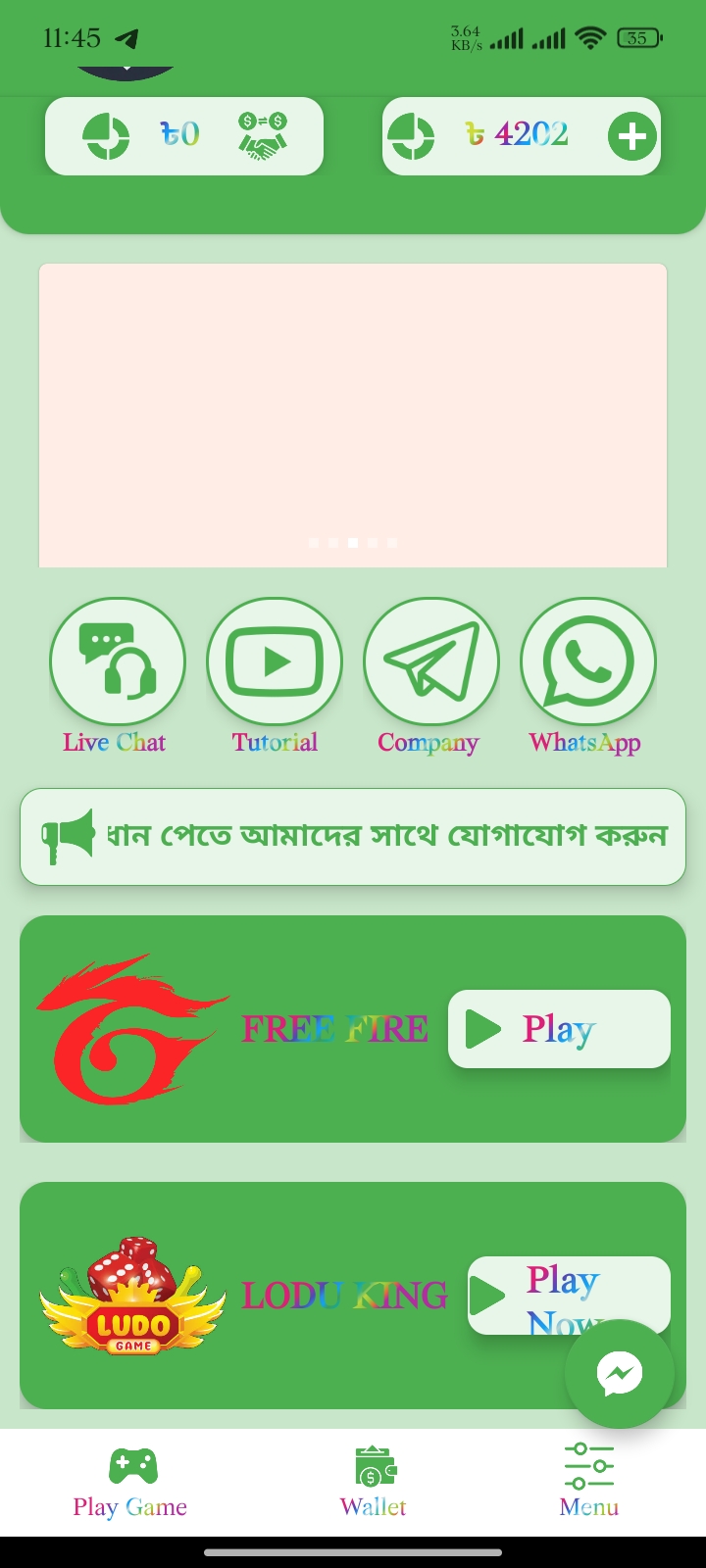The image size is (706, 1568).
Task: Open the Menu tab
Action: click(x=589, y=1483)
